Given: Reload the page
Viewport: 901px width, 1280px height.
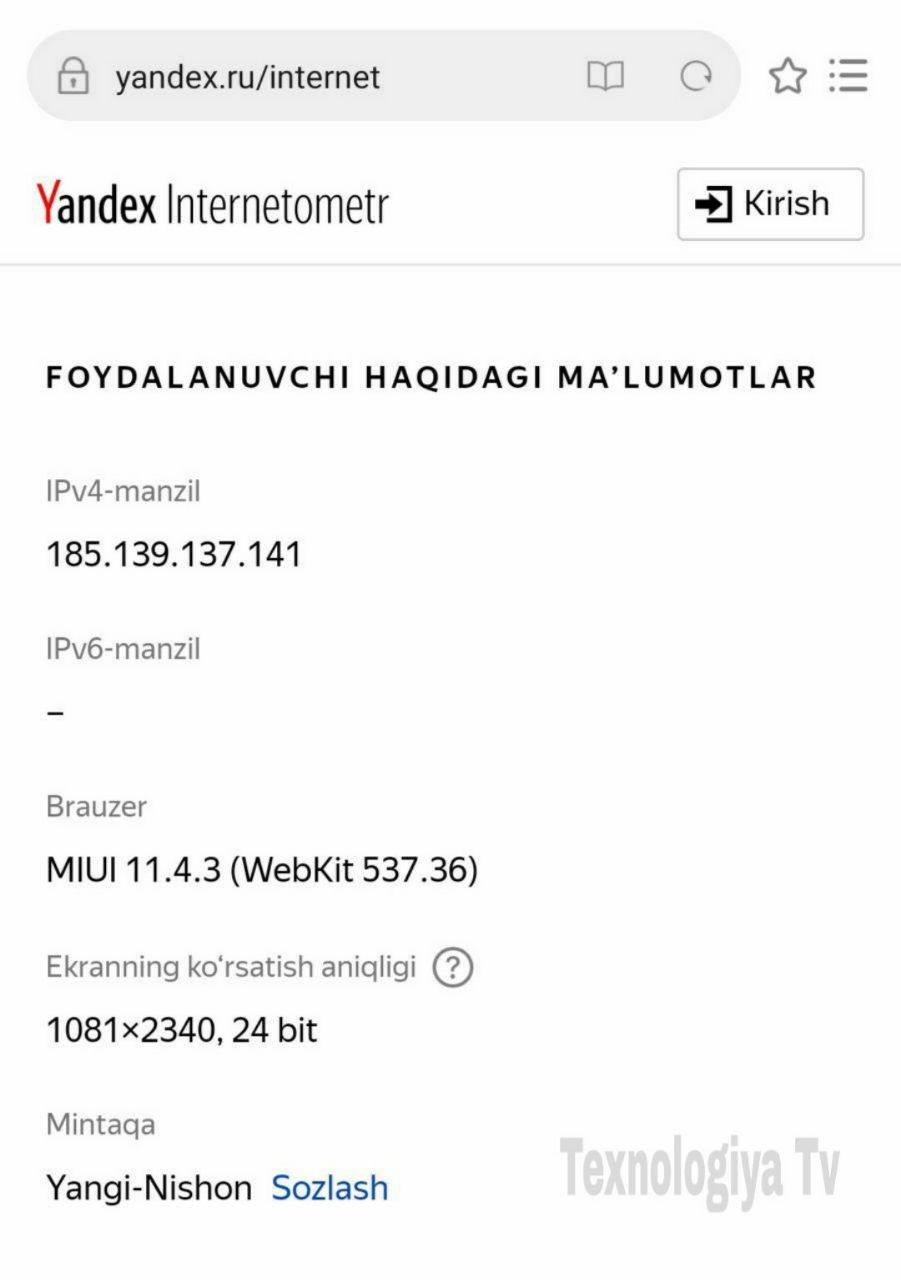Looking at the screenshot, I should coord(696,76).
